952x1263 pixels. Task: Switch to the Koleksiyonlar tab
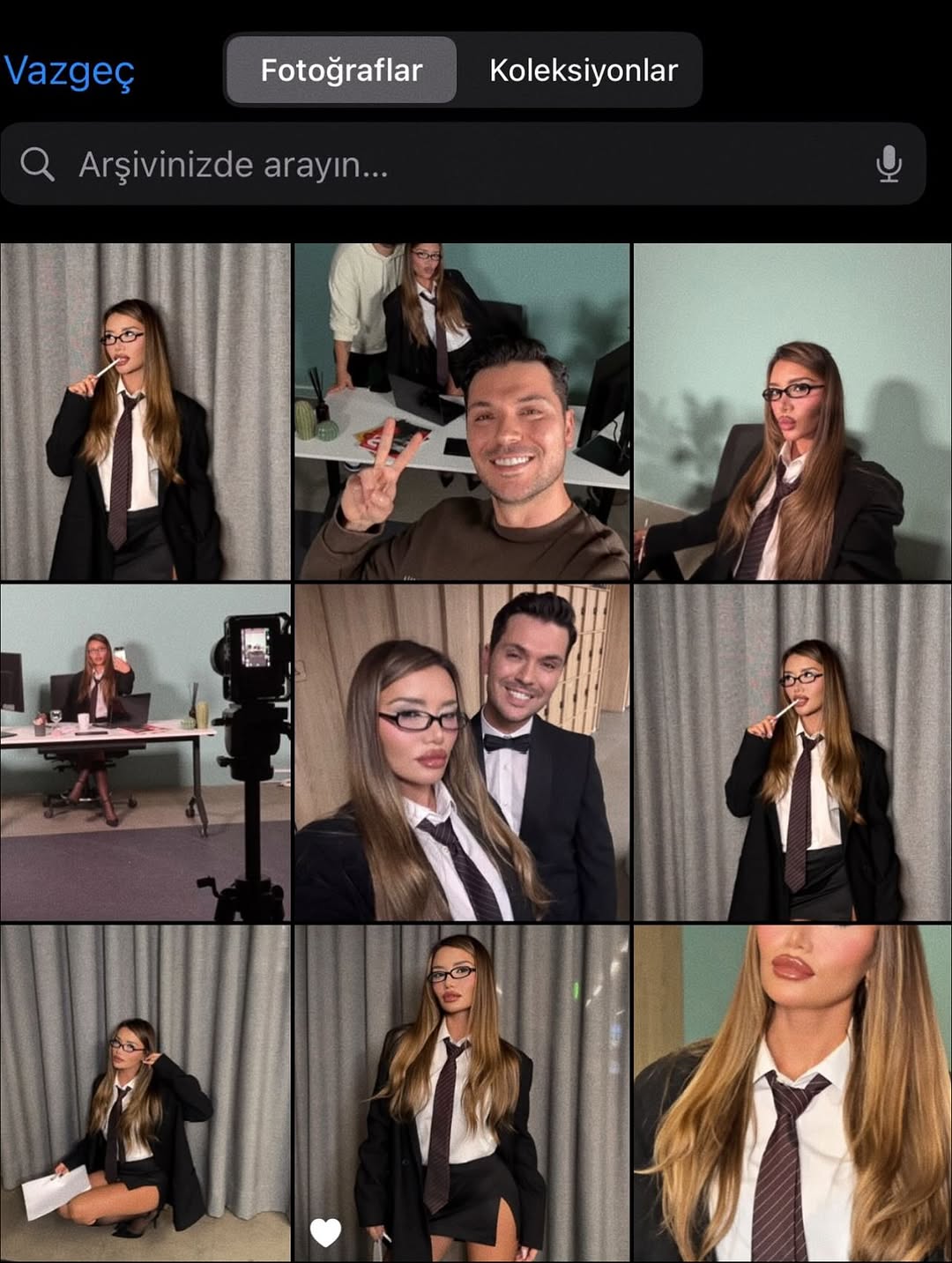(583, 71)
